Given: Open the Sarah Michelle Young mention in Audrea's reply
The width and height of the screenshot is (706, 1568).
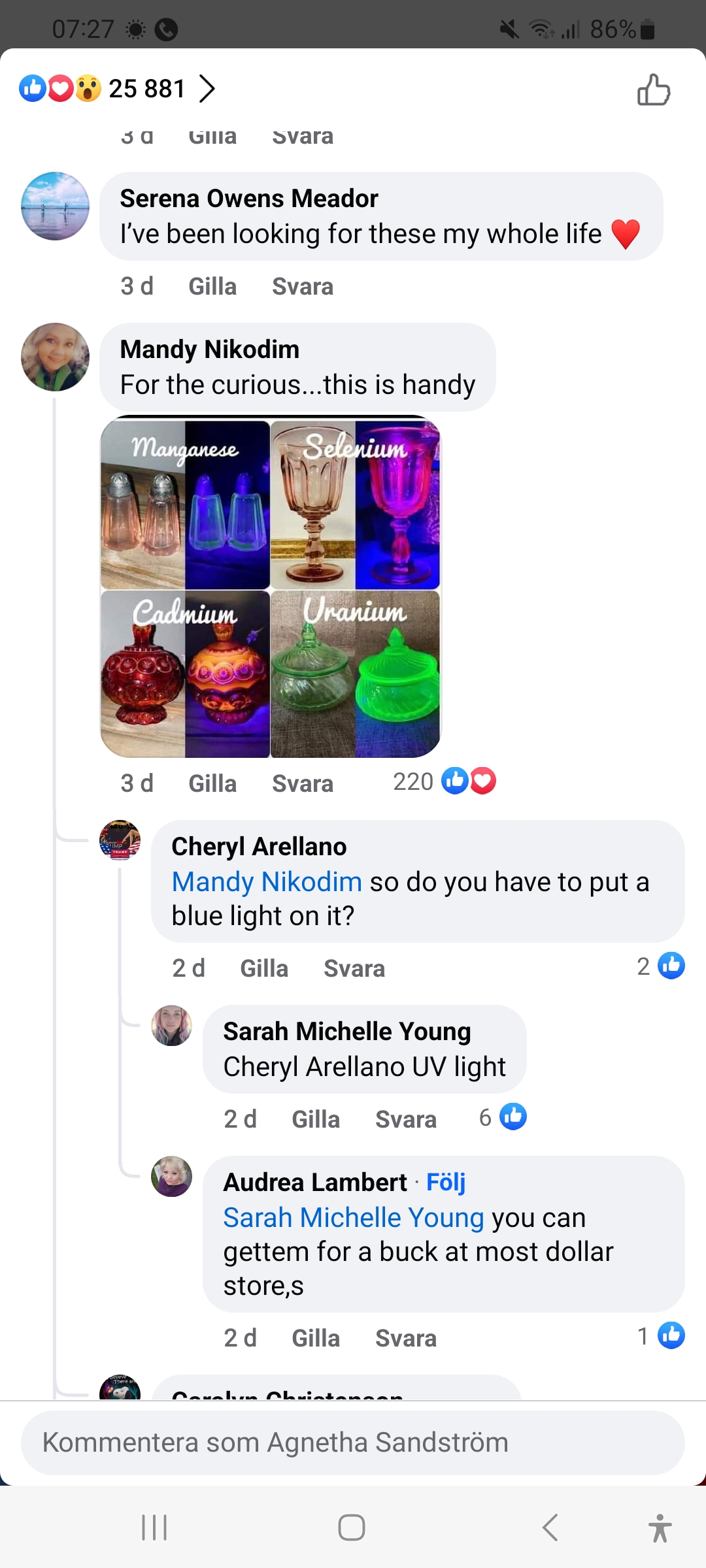Looking at the screenshot, I should click(354, 1218).
